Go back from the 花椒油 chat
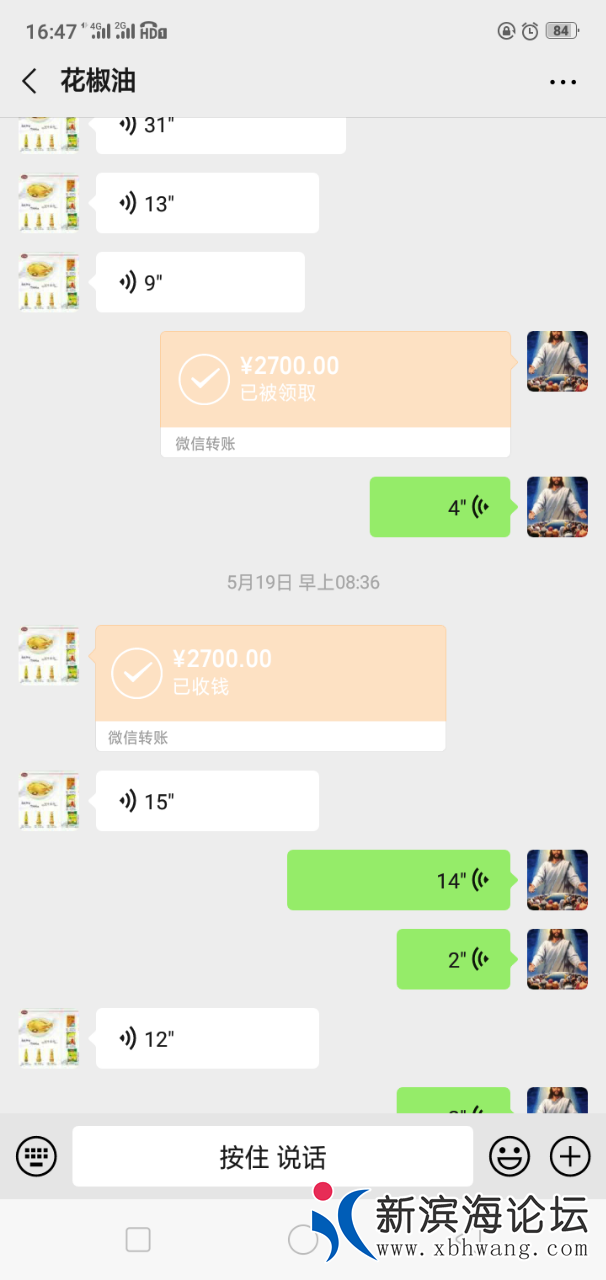The height and width of the screenshot is (1280, 606). (30, 81)
